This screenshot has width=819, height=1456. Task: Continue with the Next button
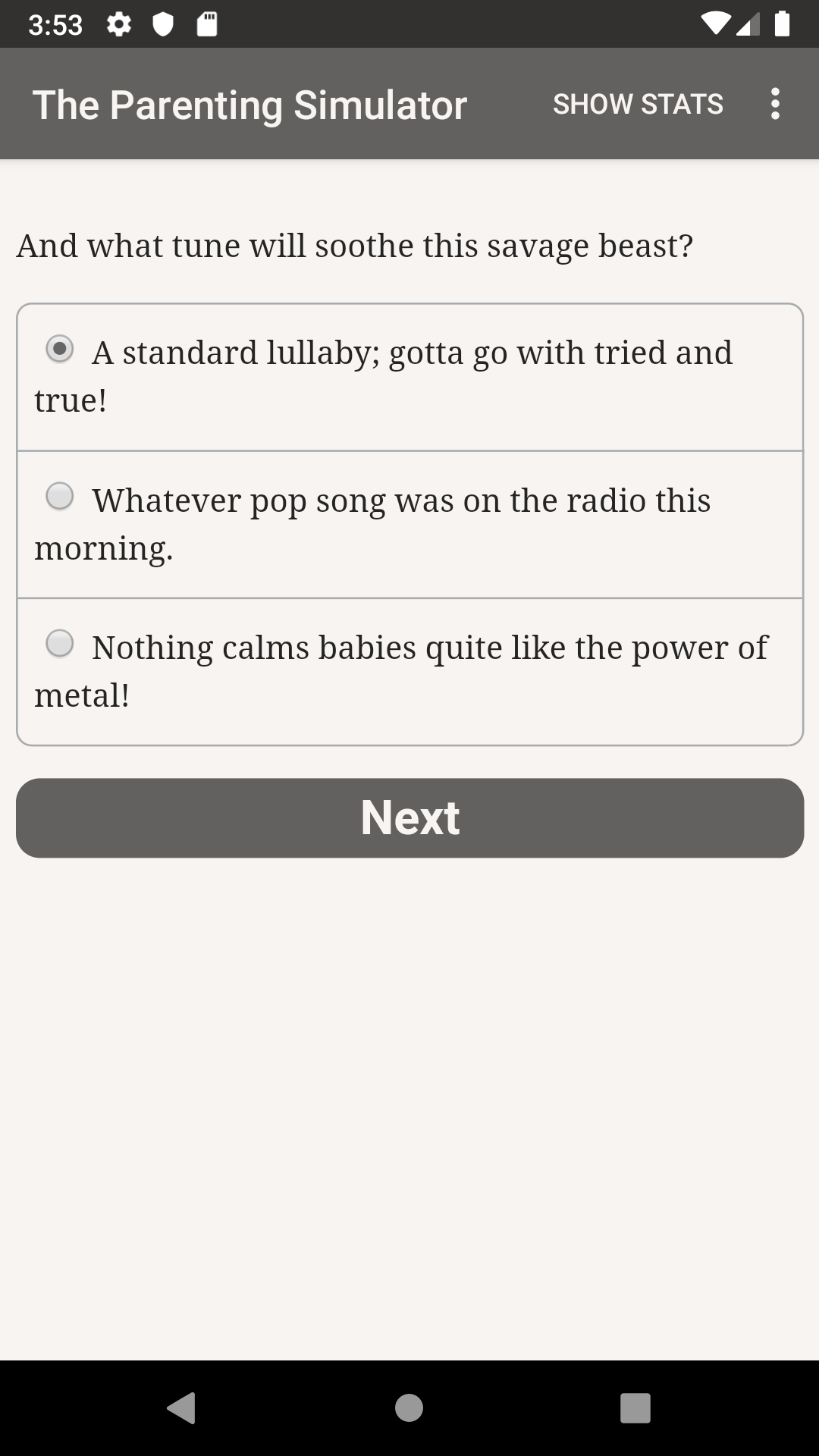409,817
